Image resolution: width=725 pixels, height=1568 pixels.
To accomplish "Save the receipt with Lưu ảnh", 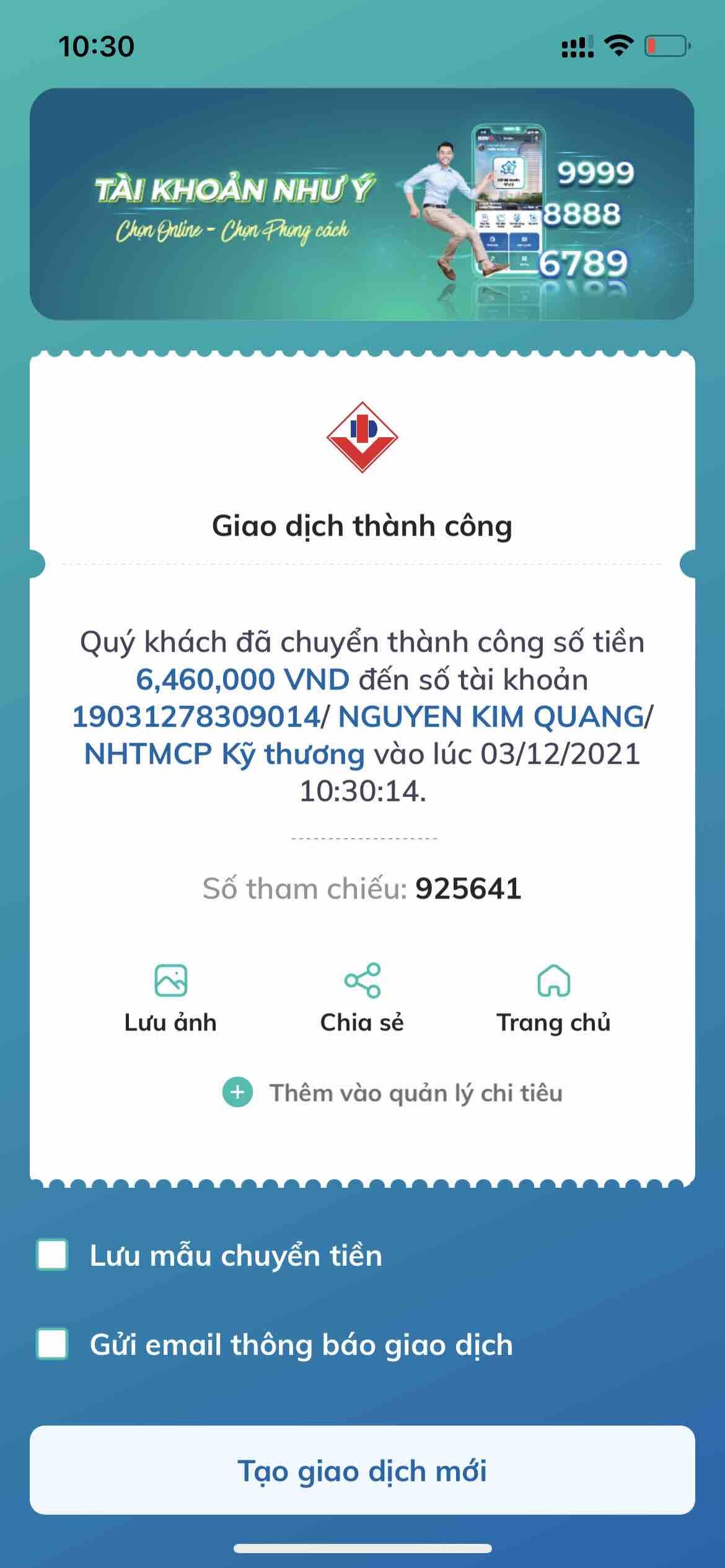I will (x=170, y=998).
